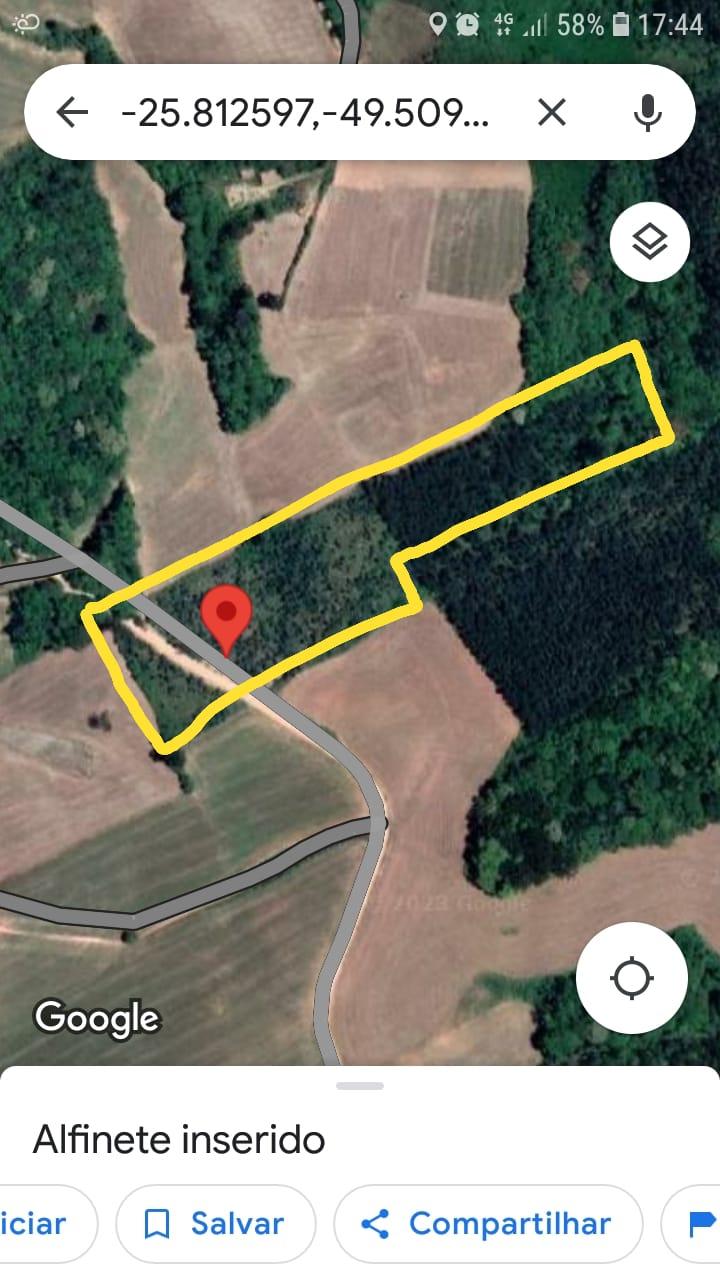Center map on my current location
Image resolution: width=720 pixels, height=1280 pixels.
[x=632, y=978]
